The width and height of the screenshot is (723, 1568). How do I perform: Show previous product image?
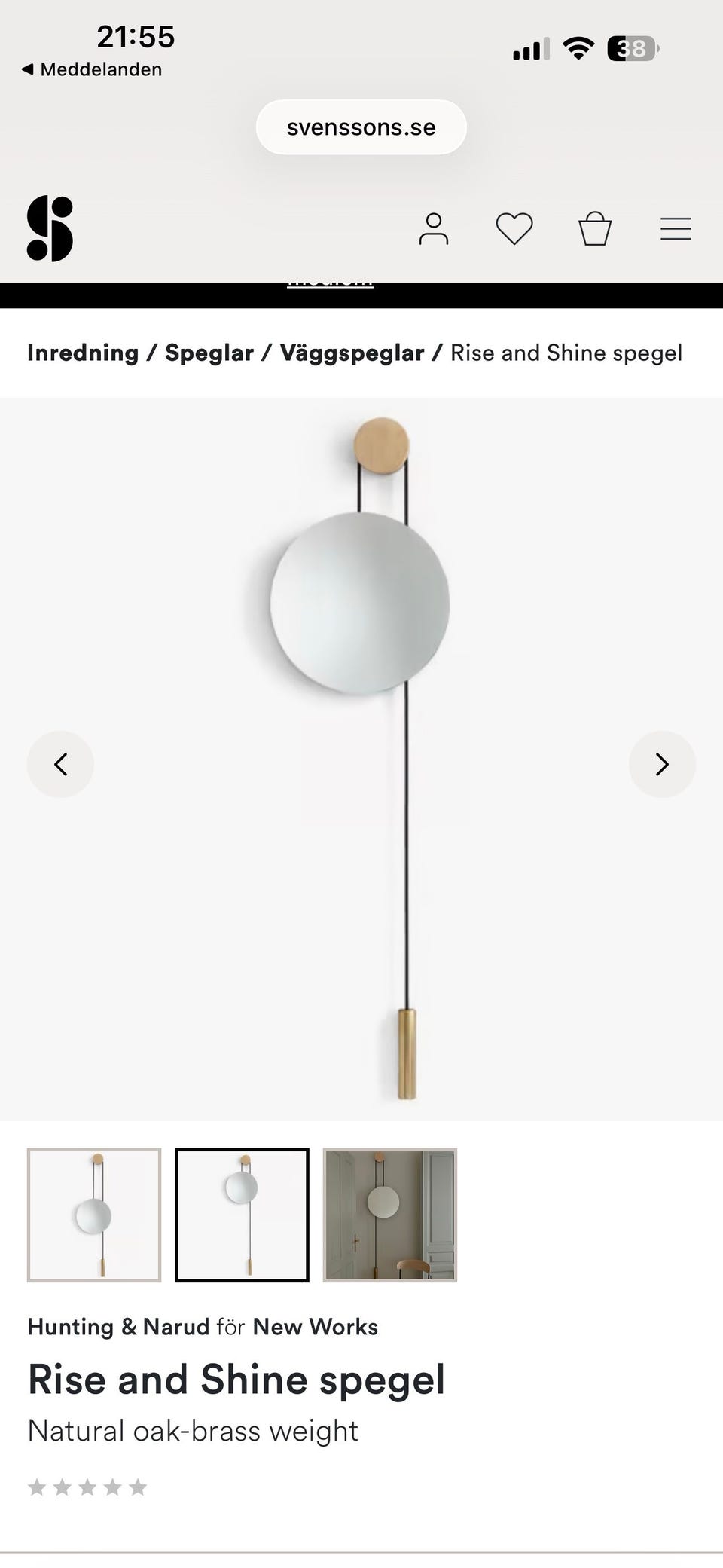[60, 764]
